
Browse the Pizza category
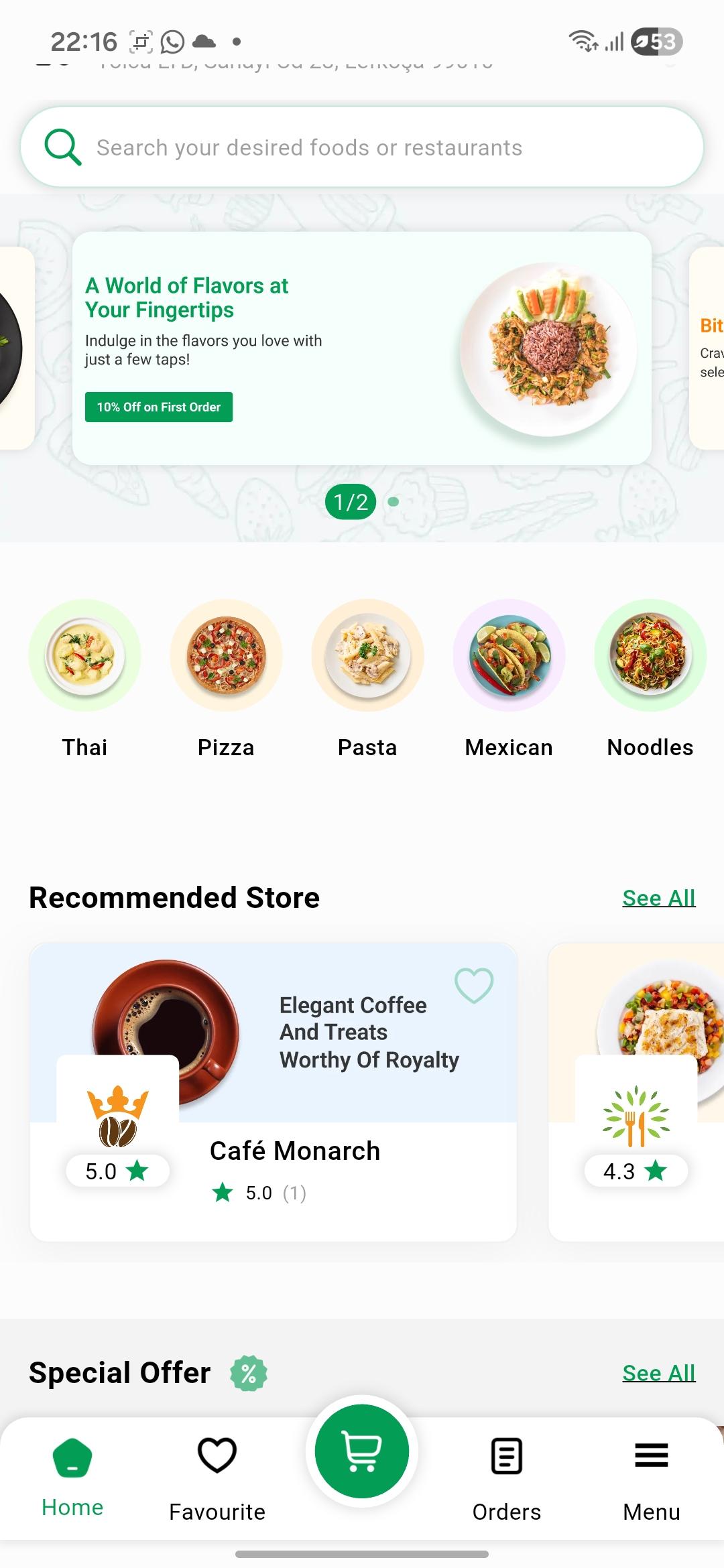point(226,655)
